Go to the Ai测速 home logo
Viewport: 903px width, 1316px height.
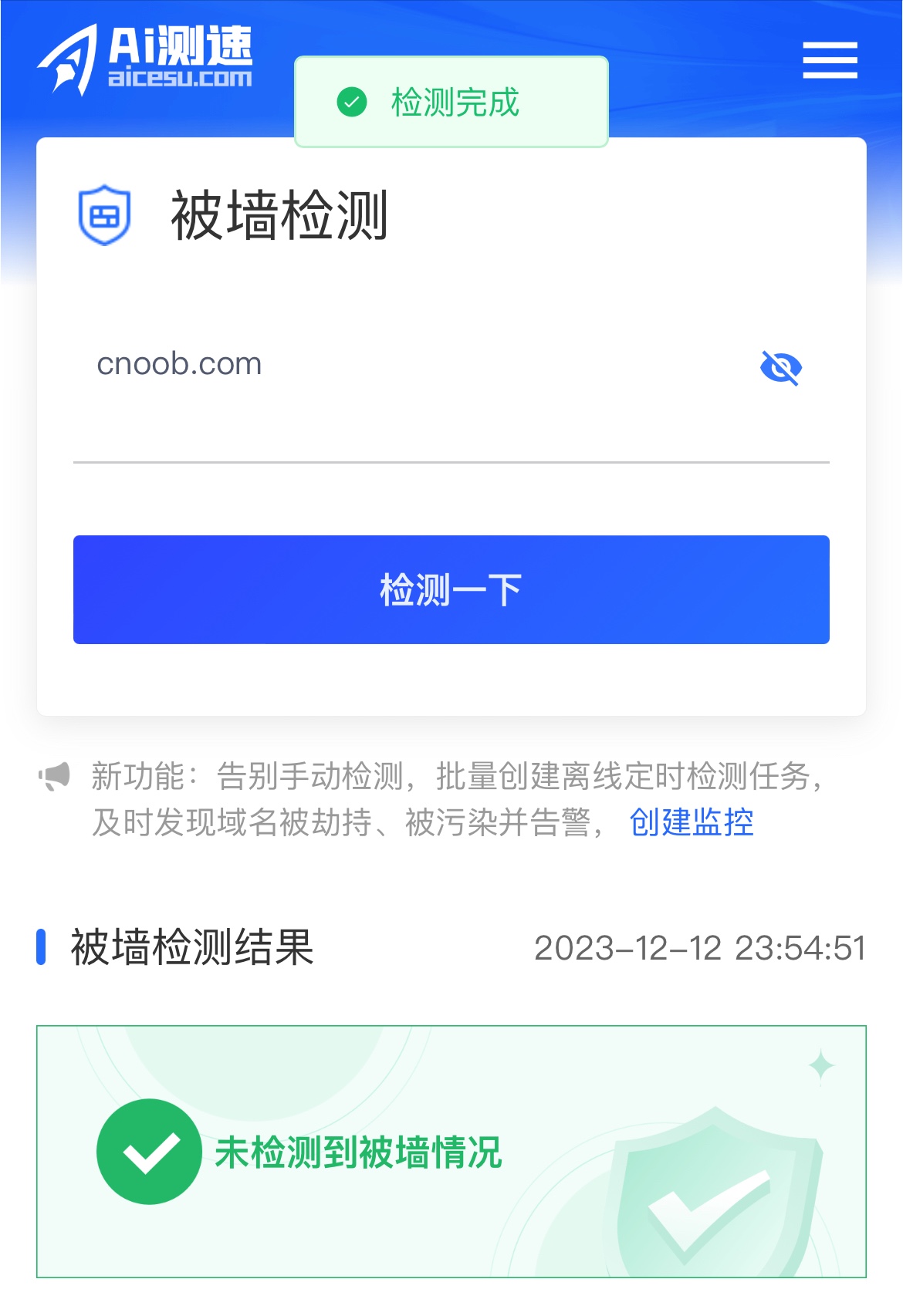pos(147,59)
